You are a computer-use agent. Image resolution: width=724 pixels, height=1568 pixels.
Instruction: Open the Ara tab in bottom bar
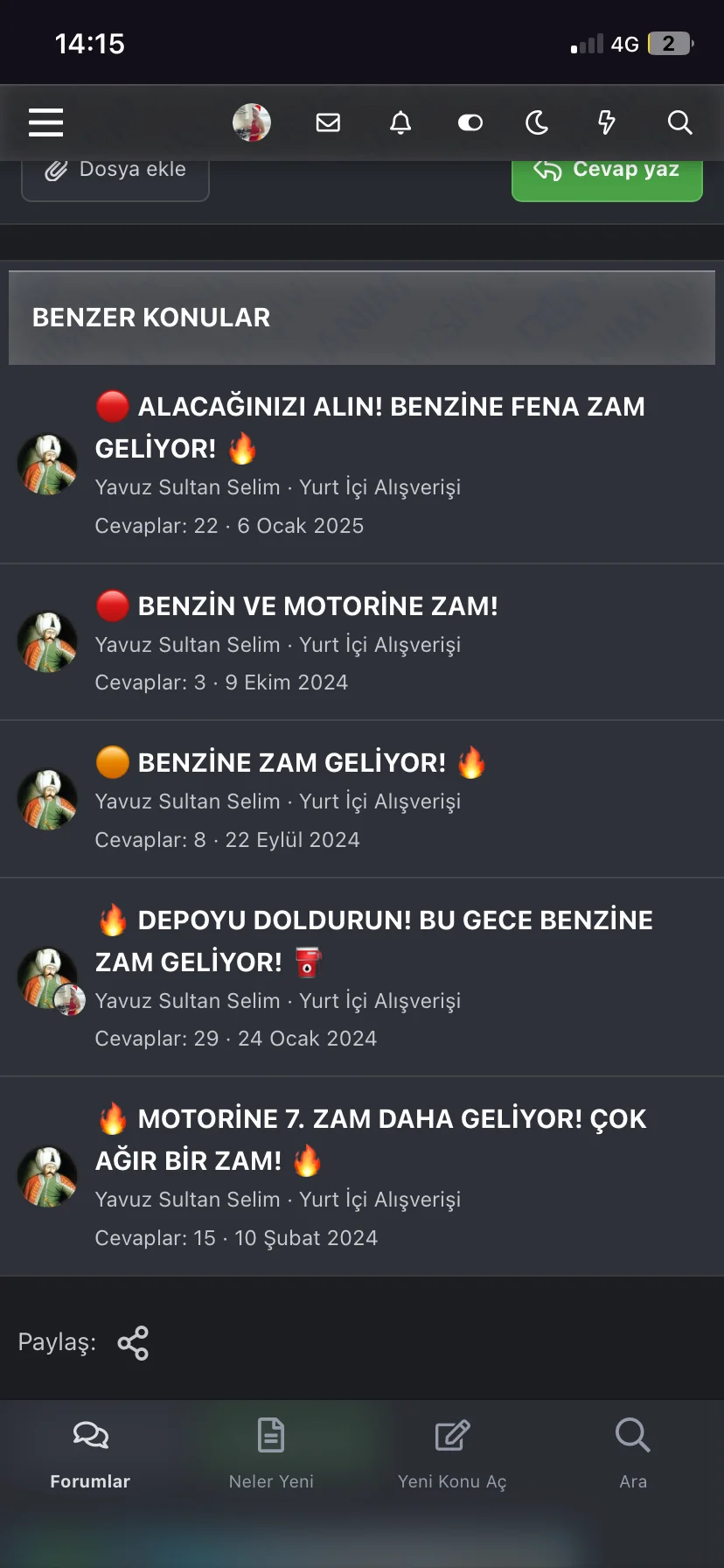pyautogui.click(x=632, y=1454)
